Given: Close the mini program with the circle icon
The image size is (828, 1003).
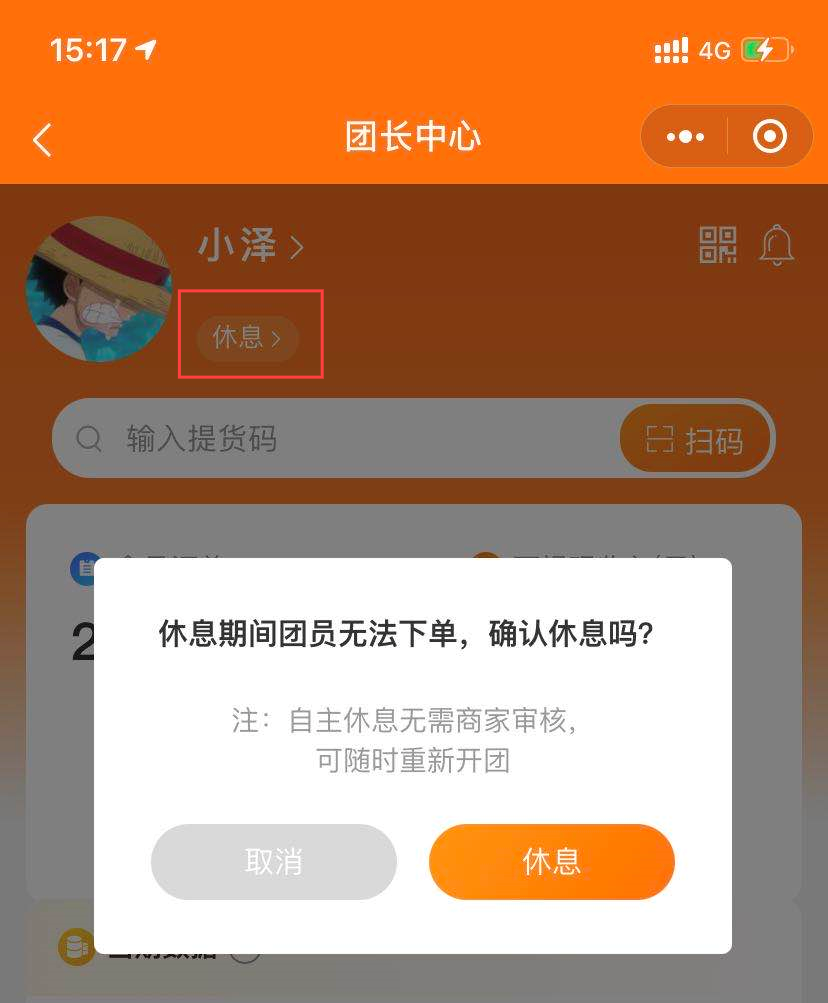Looking at the screenshot, I should [x=769, y=137].
